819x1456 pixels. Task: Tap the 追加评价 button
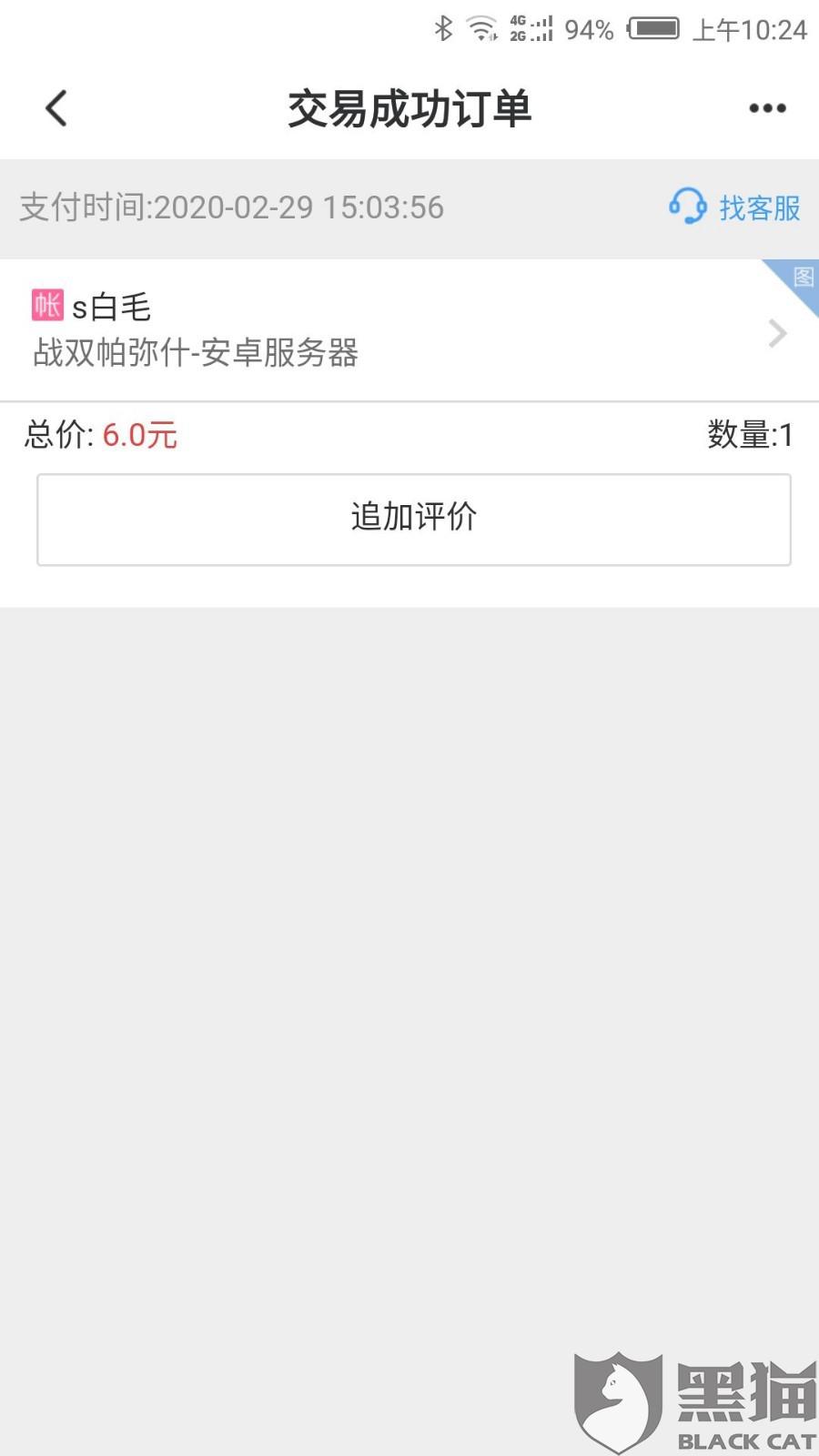(x=414, y=520)
